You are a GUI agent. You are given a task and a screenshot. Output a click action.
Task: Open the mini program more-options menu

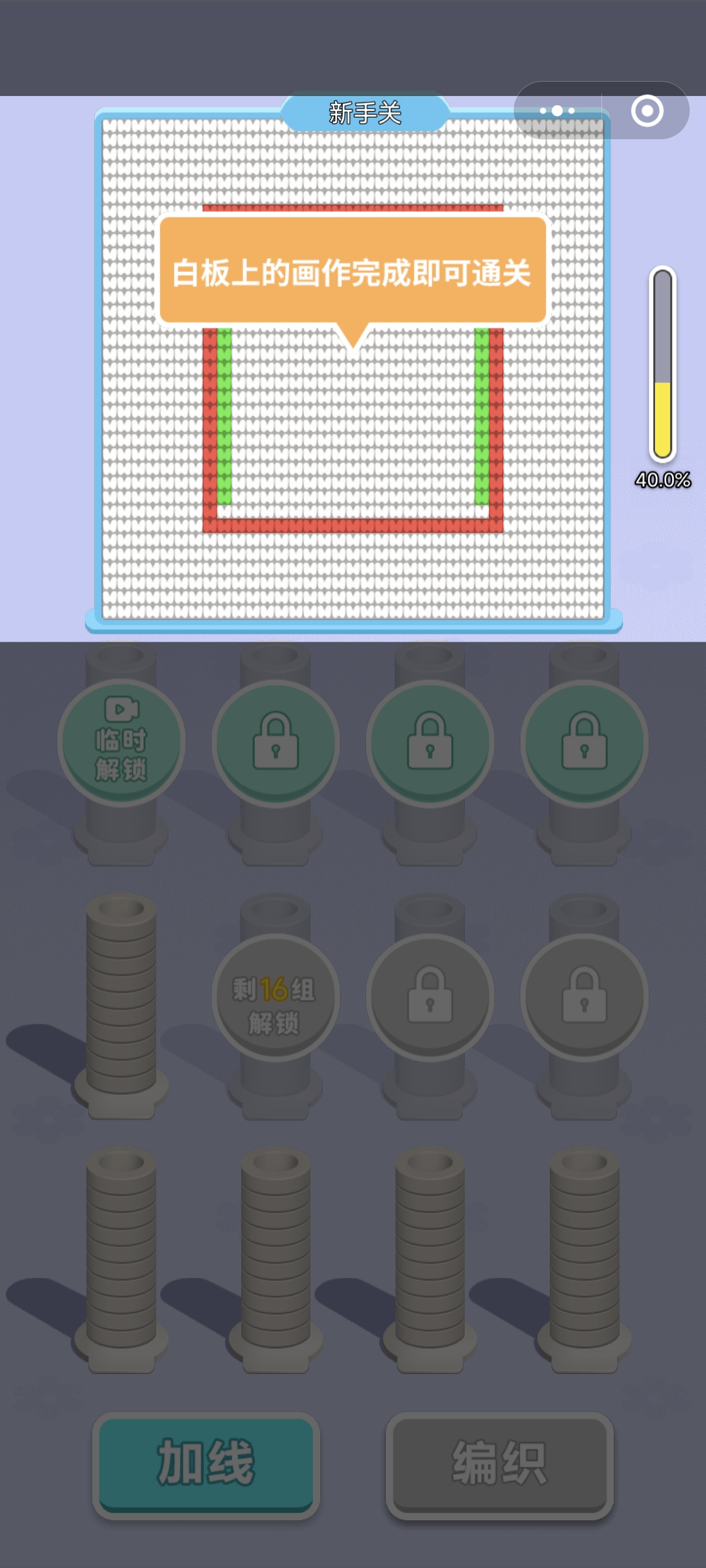pyautogui.click(x=558, y=110)
